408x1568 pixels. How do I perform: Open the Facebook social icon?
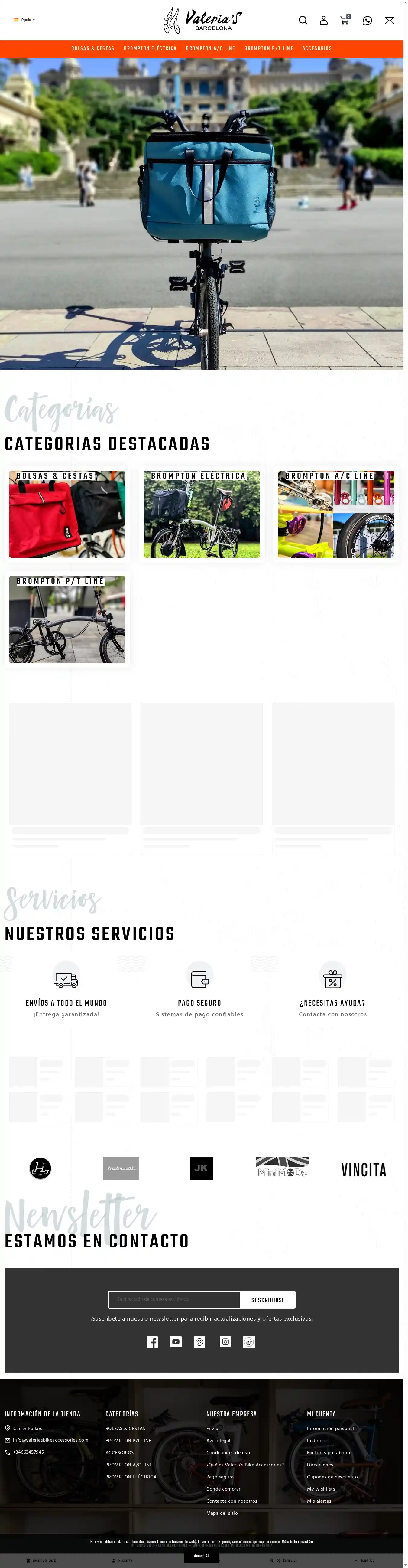(x=152, y=1342)
